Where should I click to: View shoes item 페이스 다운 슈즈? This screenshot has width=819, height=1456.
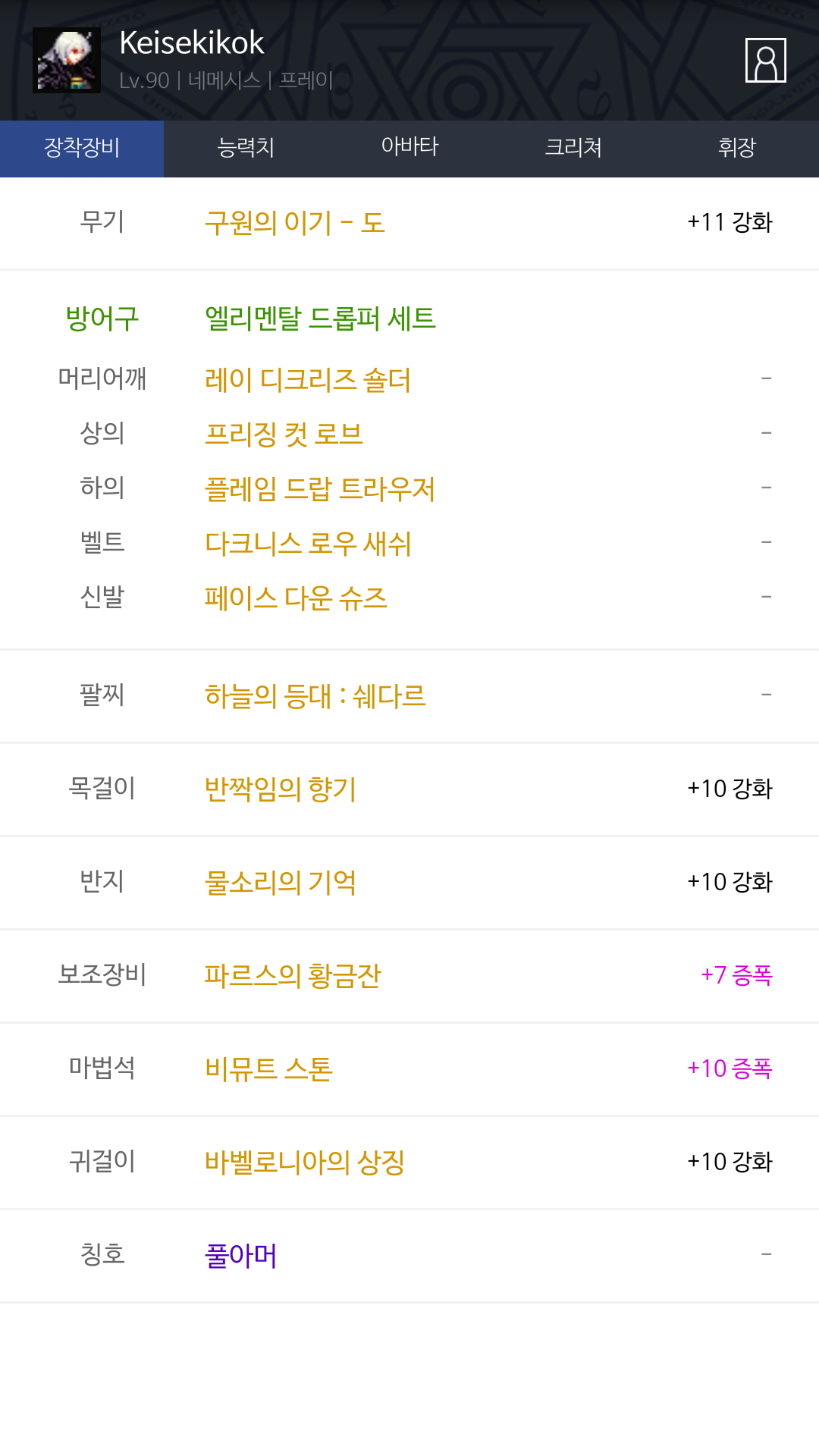[x=296, y=598]
